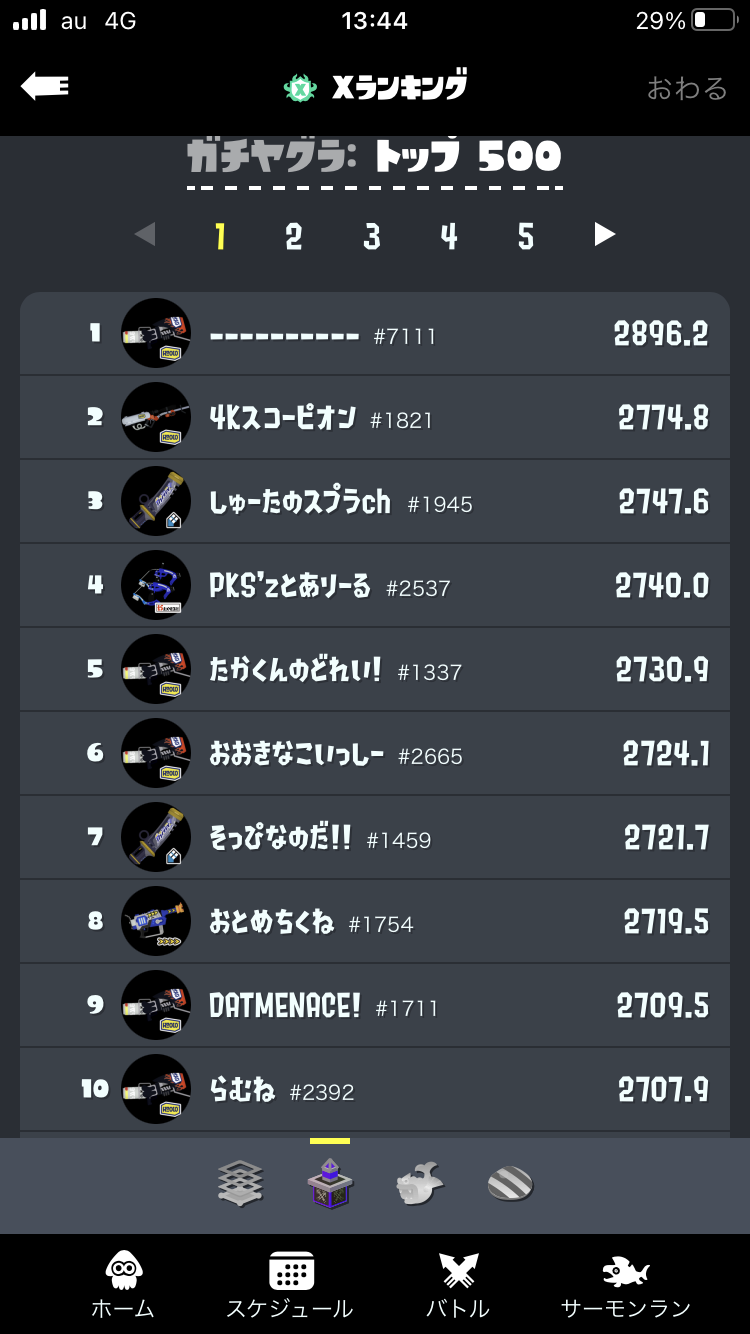View player 4Kスコーピオン
750x1334 pixels.
pyautogui.click(x=375, y=418)
